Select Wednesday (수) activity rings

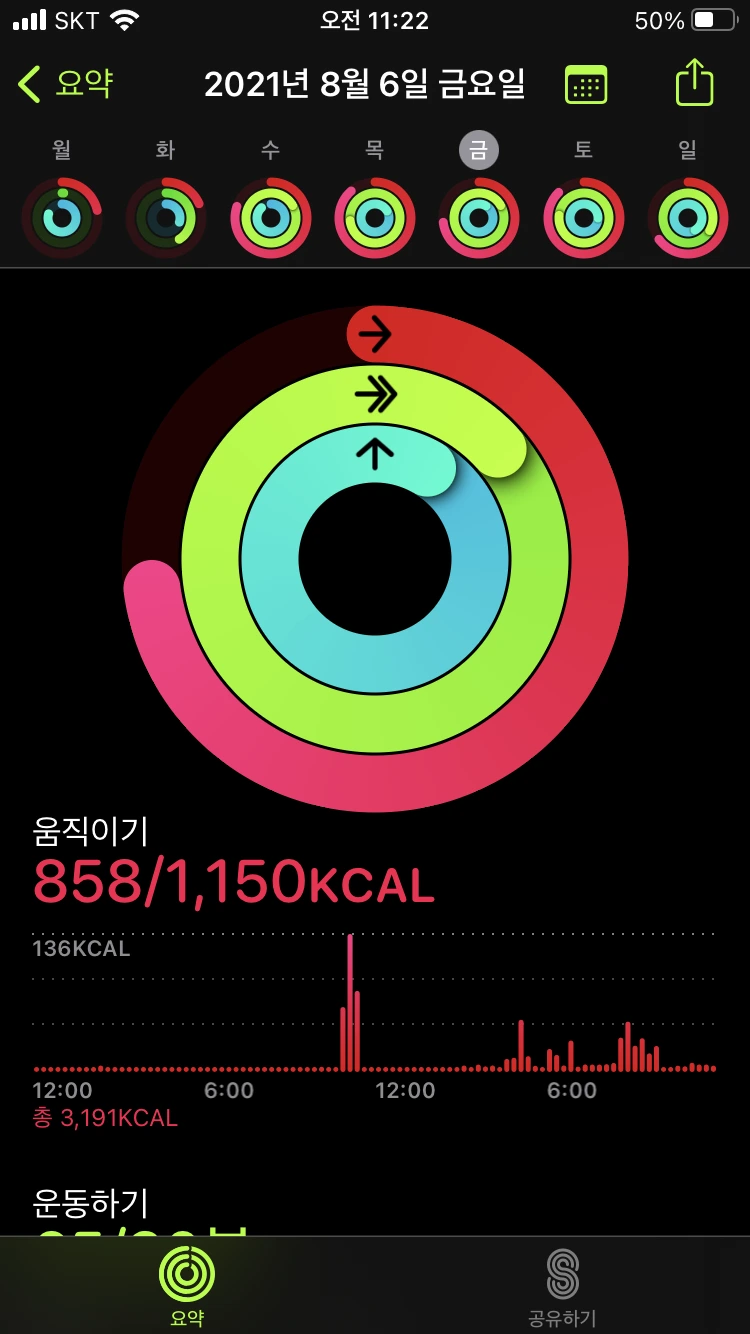click(271, 217)
